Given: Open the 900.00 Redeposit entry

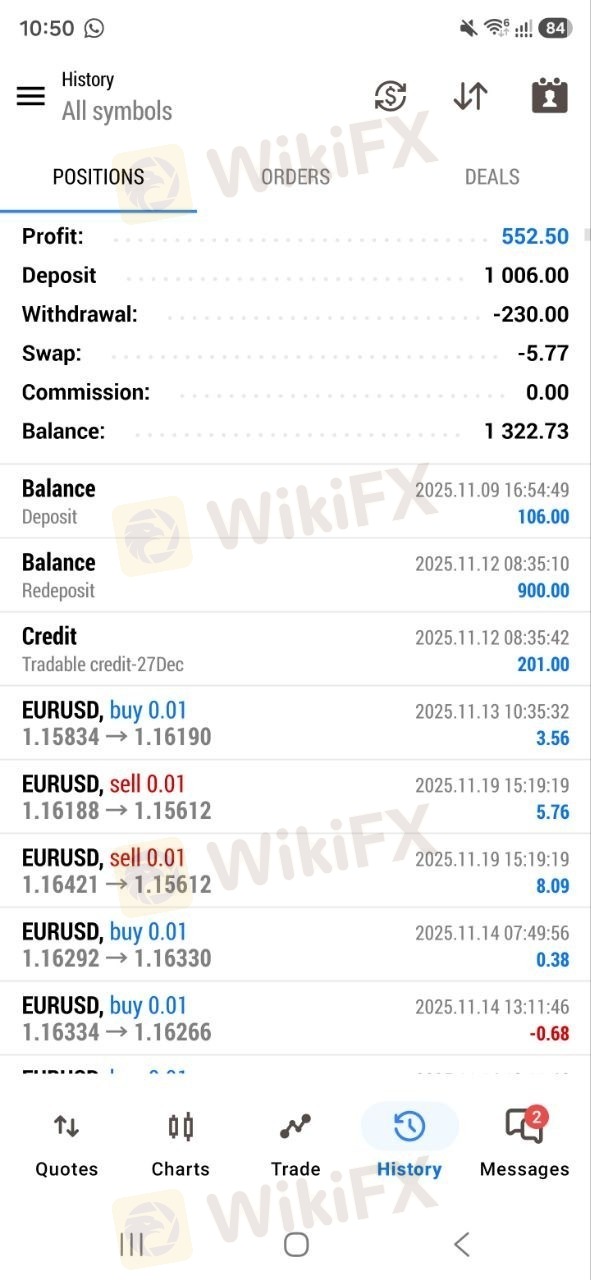Looking at the screenshot, I should coord(295,576).
